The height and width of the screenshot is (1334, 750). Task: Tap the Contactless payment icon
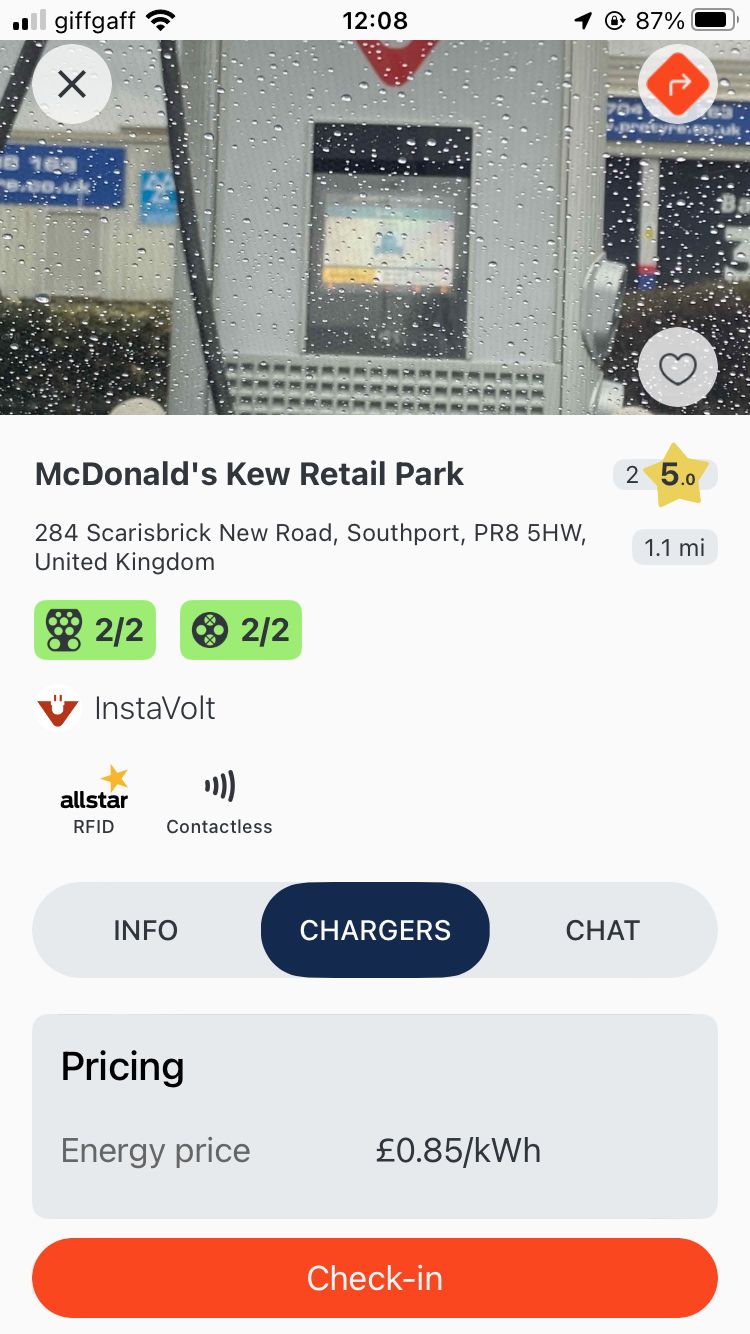[218, 797]
